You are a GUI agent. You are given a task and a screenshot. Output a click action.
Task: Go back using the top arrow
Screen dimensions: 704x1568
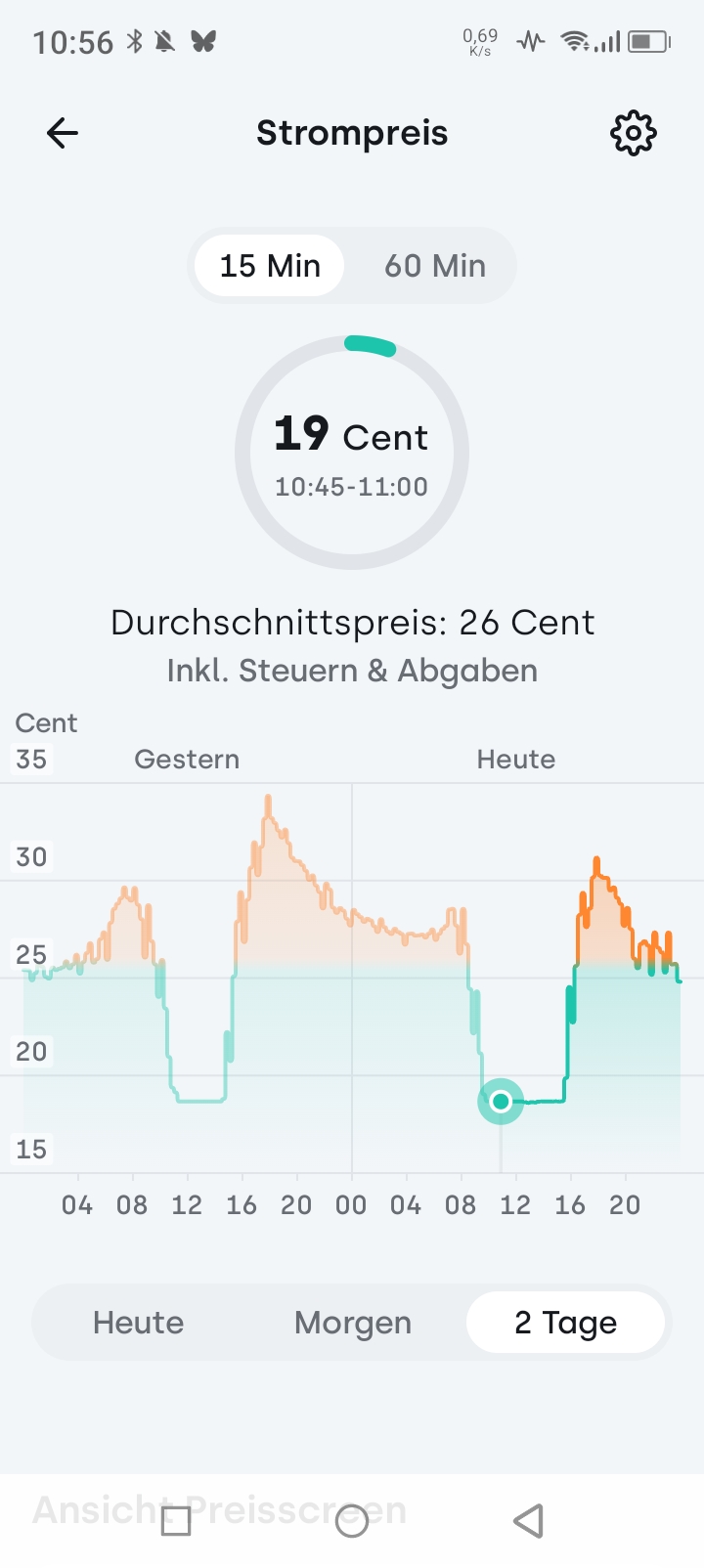pos(63,133)
